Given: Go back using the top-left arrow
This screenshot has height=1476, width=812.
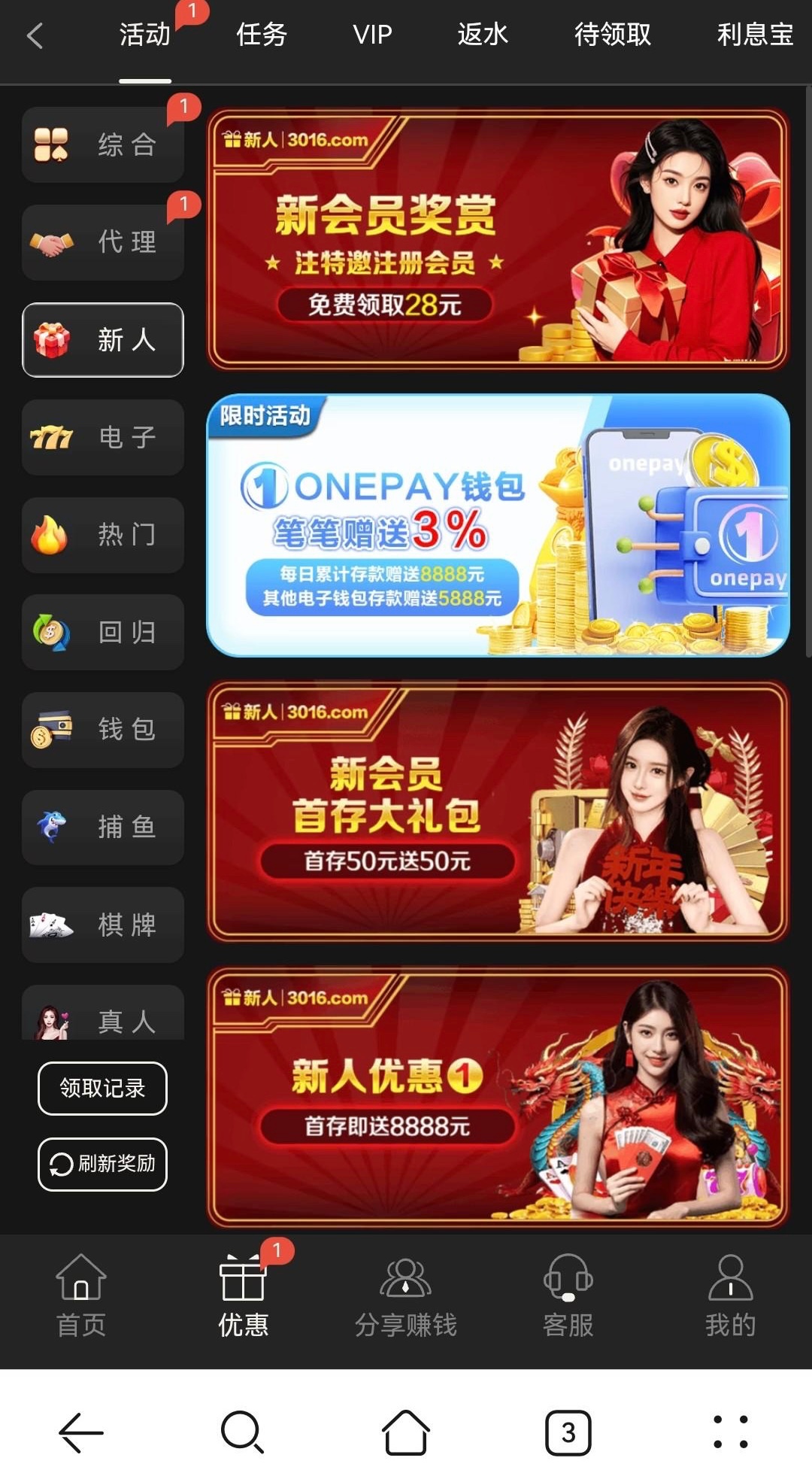Looking at the screenshot, I should point(35,35).
